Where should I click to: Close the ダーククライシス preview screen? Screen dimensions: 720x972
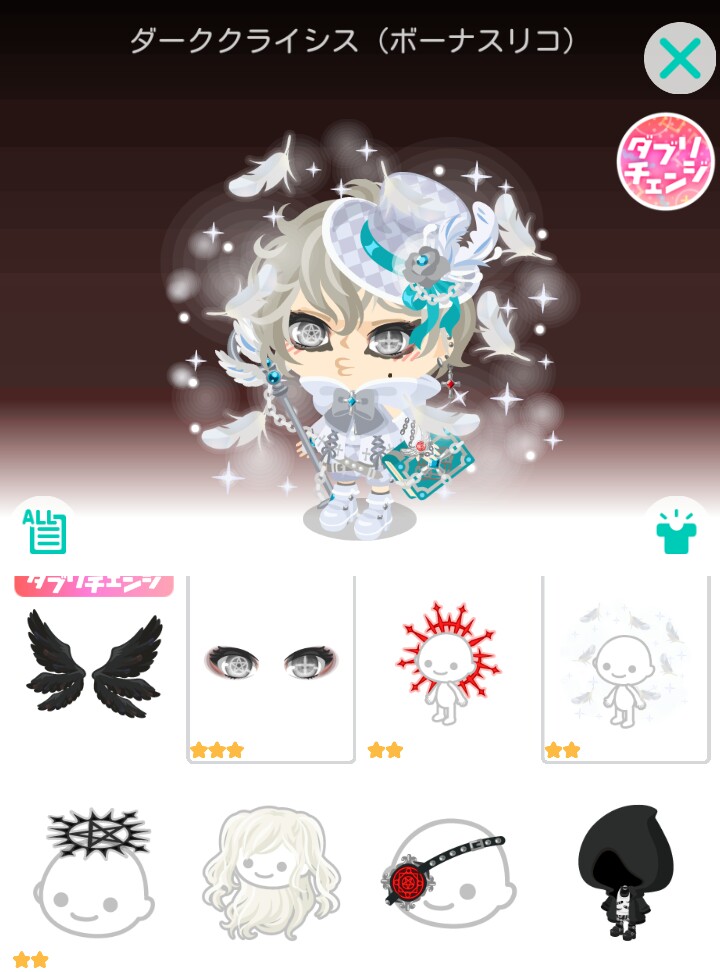coord(679,58)
